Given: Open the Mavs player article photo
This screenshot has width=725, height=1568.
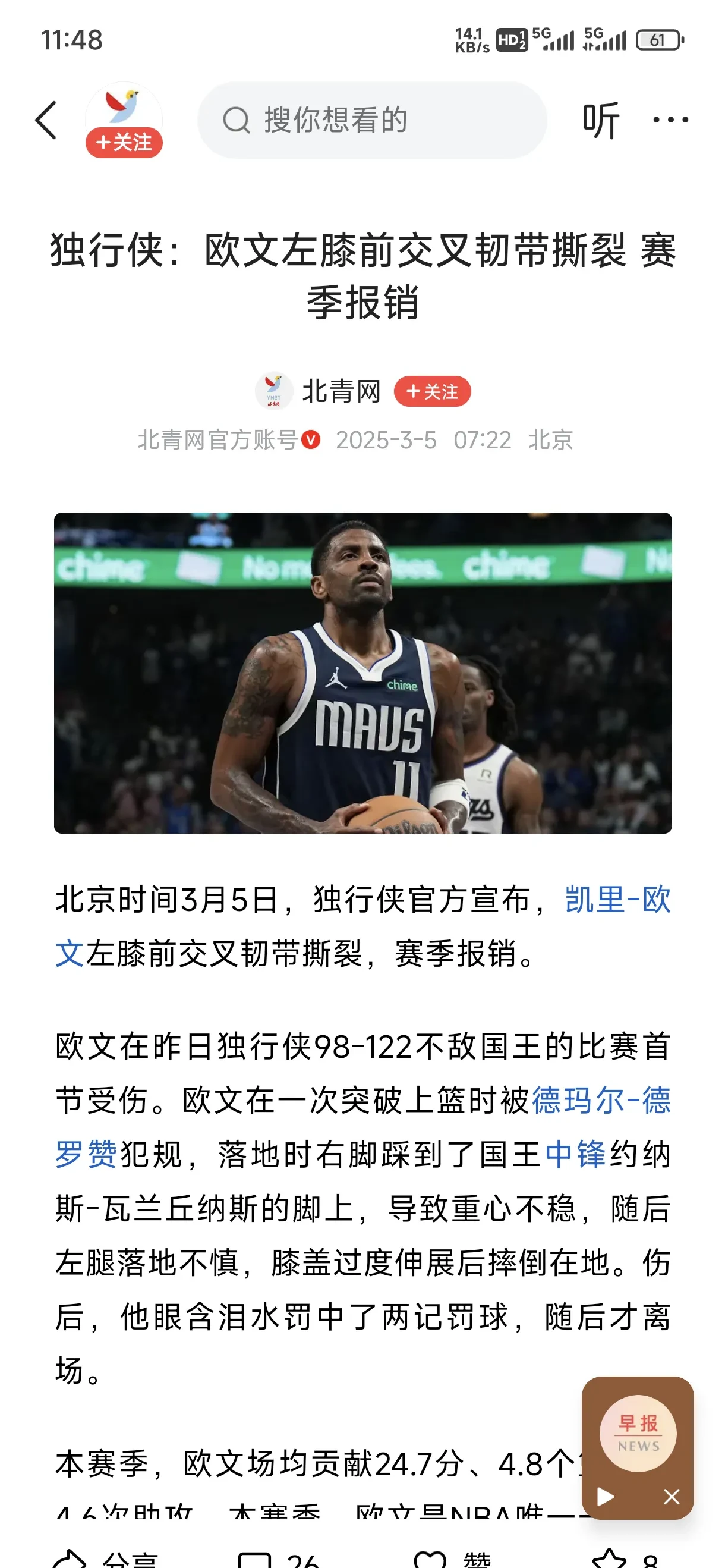Looking at the screenshot, I should click(x=363, y=673).
